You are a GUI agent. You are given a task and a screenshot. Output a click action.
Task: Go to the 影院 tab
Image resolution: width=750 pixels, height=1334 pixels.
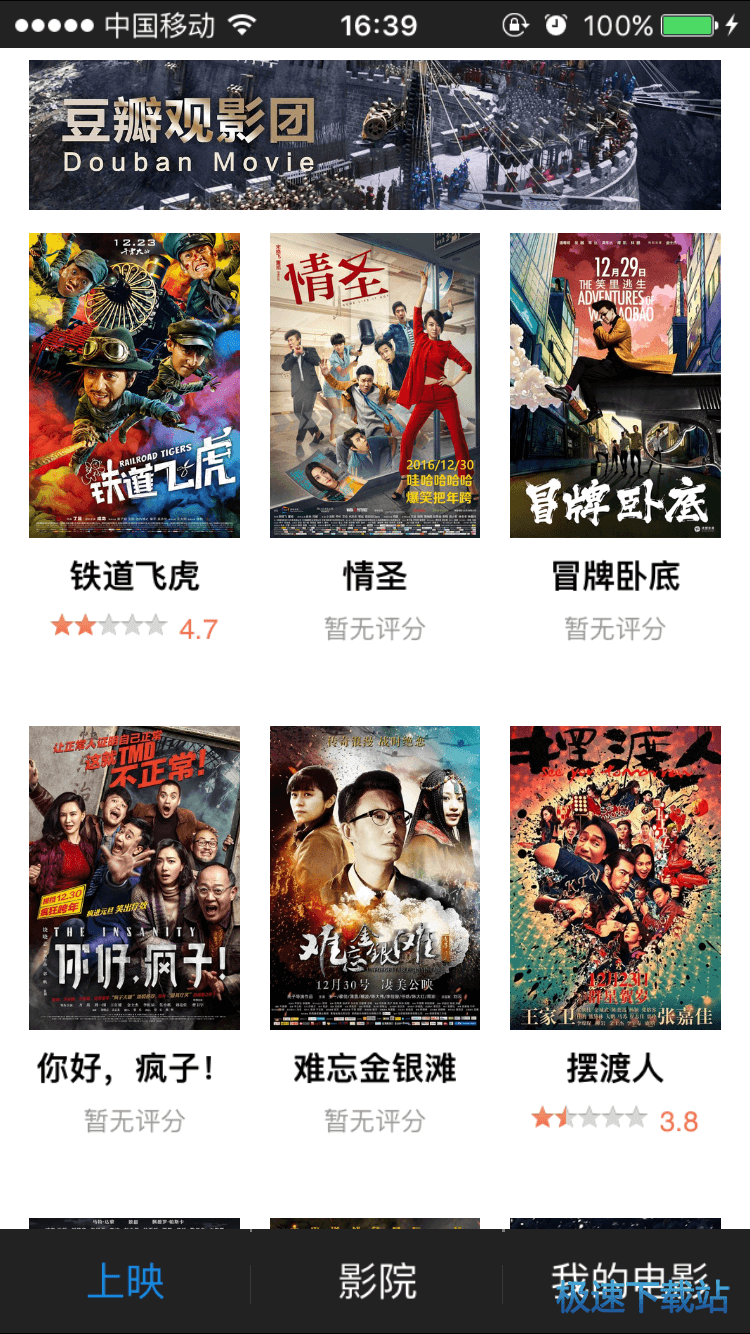377,1282
